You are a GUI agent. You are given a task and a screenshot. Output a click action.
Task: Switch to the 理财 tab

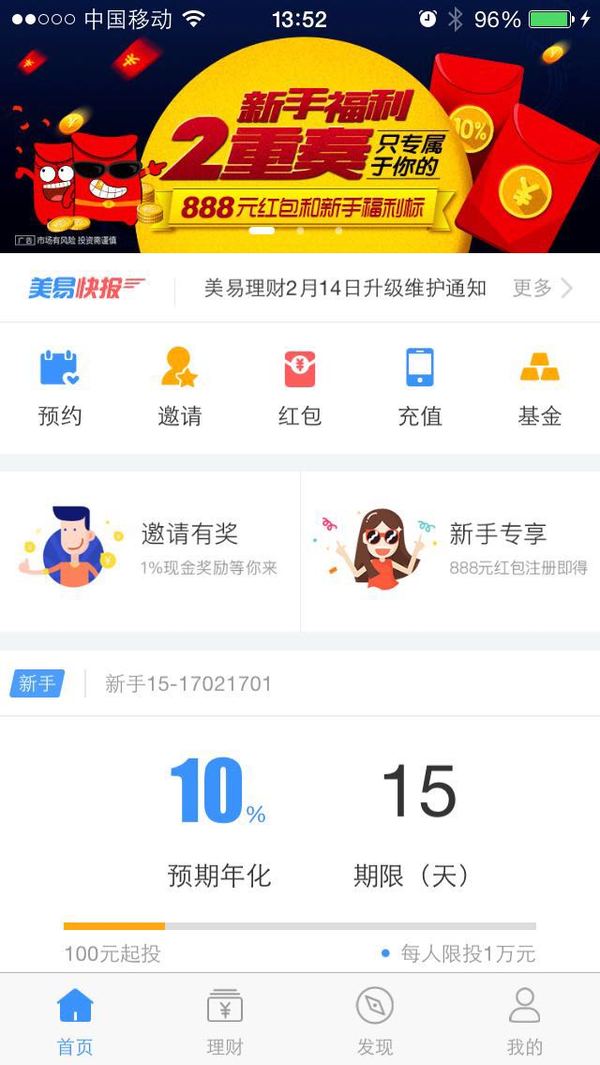point(225,1019)
